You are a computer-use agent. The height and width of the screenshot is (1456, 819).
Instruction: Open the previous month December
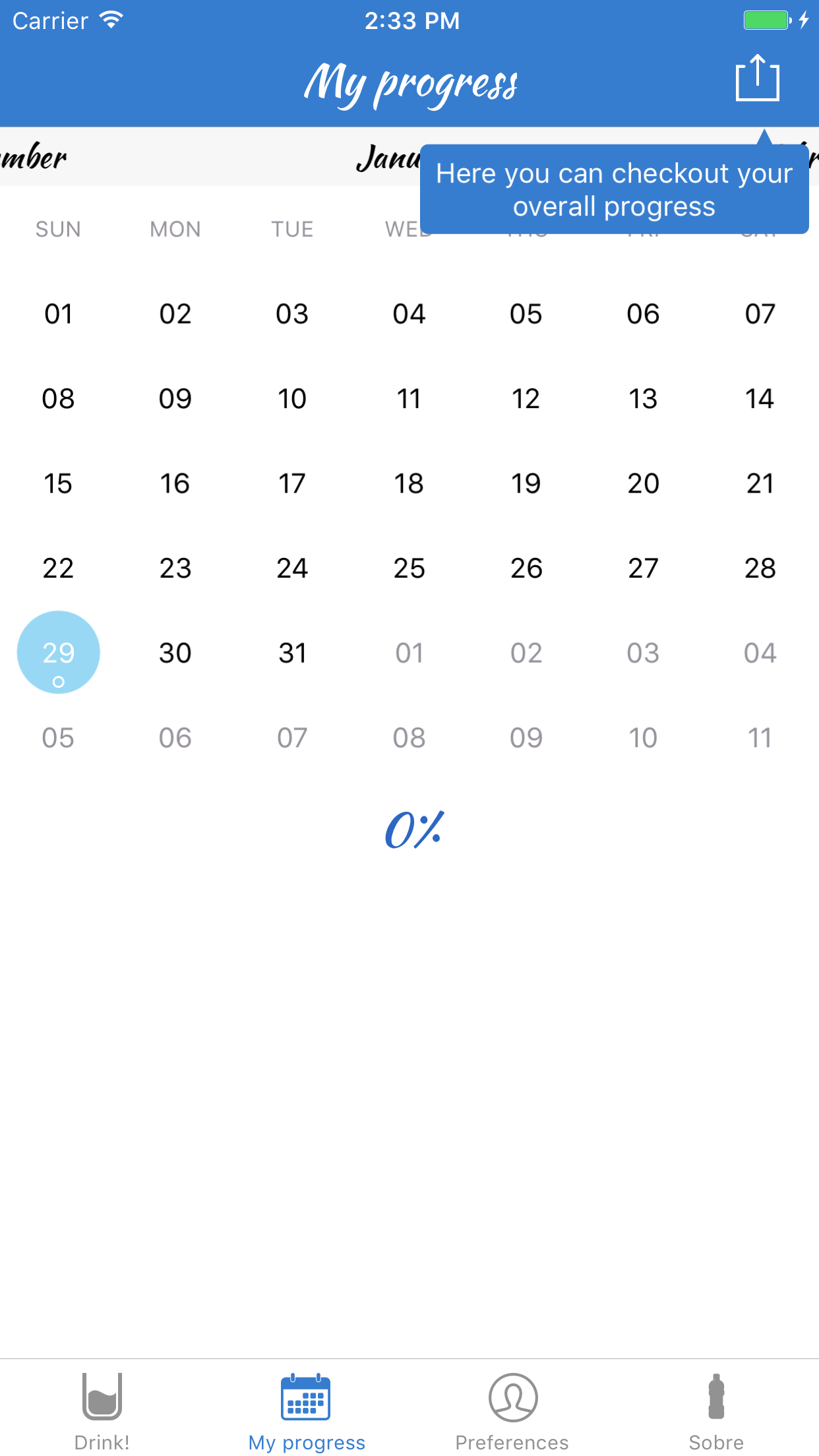tap(33, 158)
